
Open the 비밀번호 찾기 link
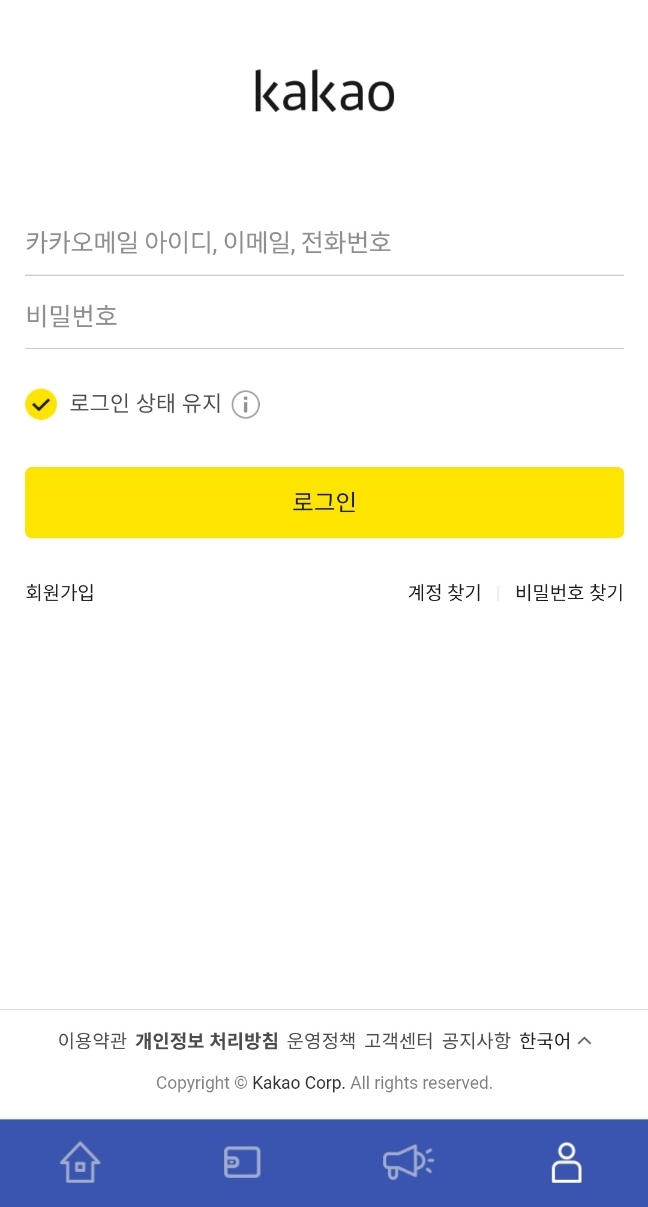(569, 593)
